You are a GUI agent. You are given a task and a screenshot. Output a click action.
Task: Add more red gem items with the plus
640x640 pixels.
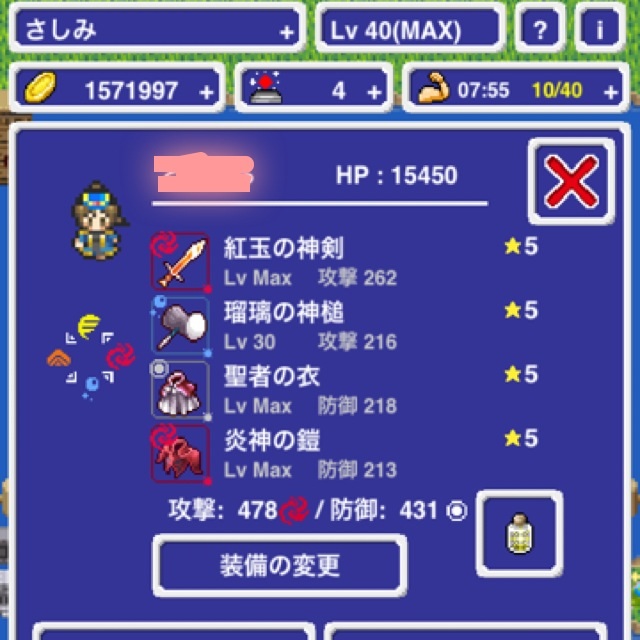coord(375,91)
